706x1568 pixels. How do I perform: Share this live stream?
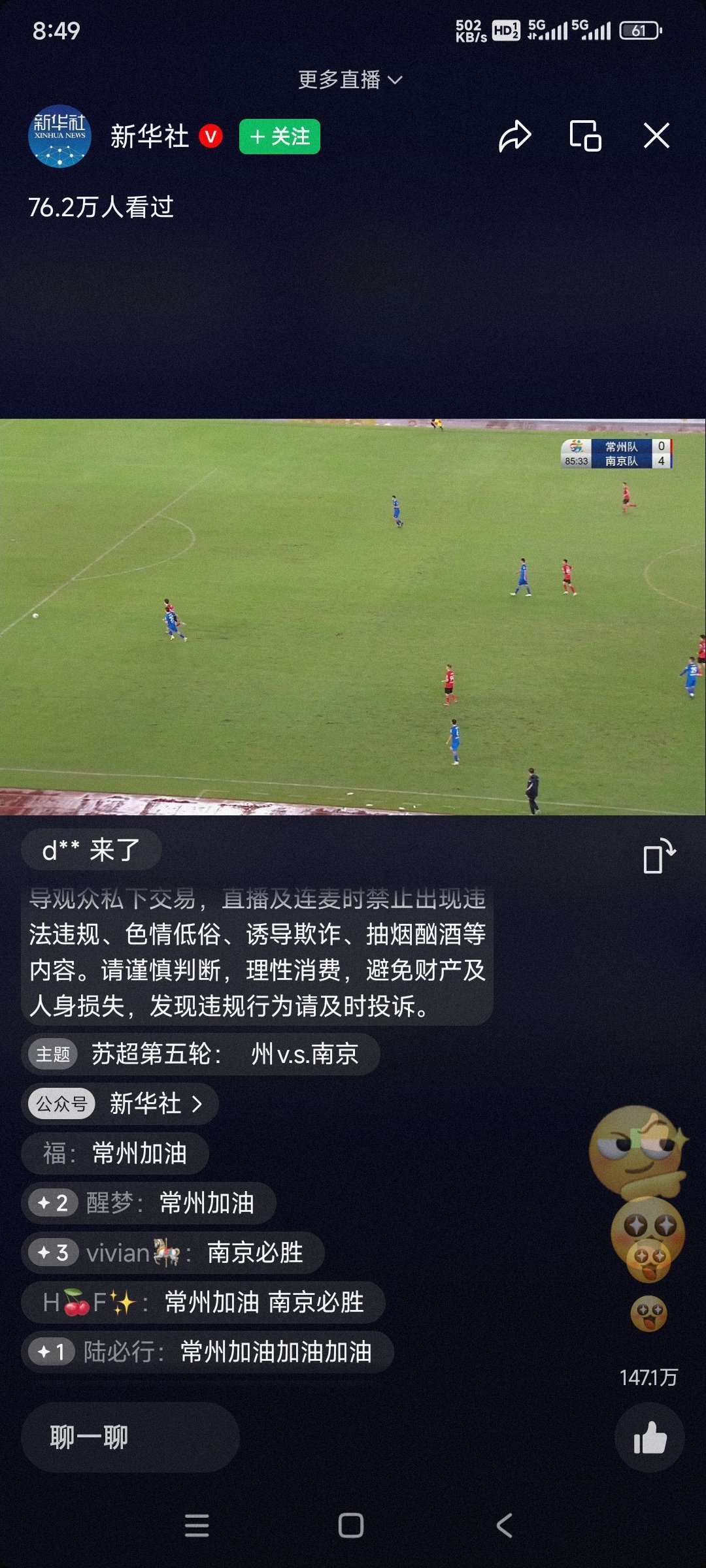point(515,137)
